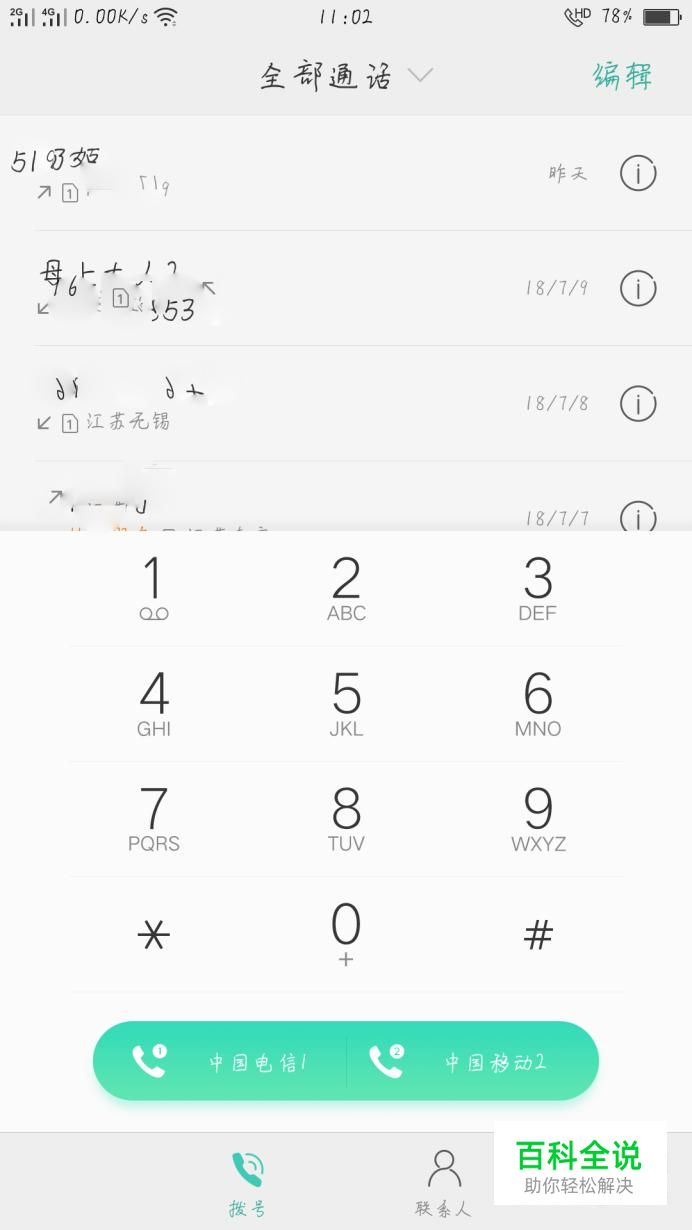Tap the 4 GHI key
Screen dimensions: 692x1230
click(153, 704)
